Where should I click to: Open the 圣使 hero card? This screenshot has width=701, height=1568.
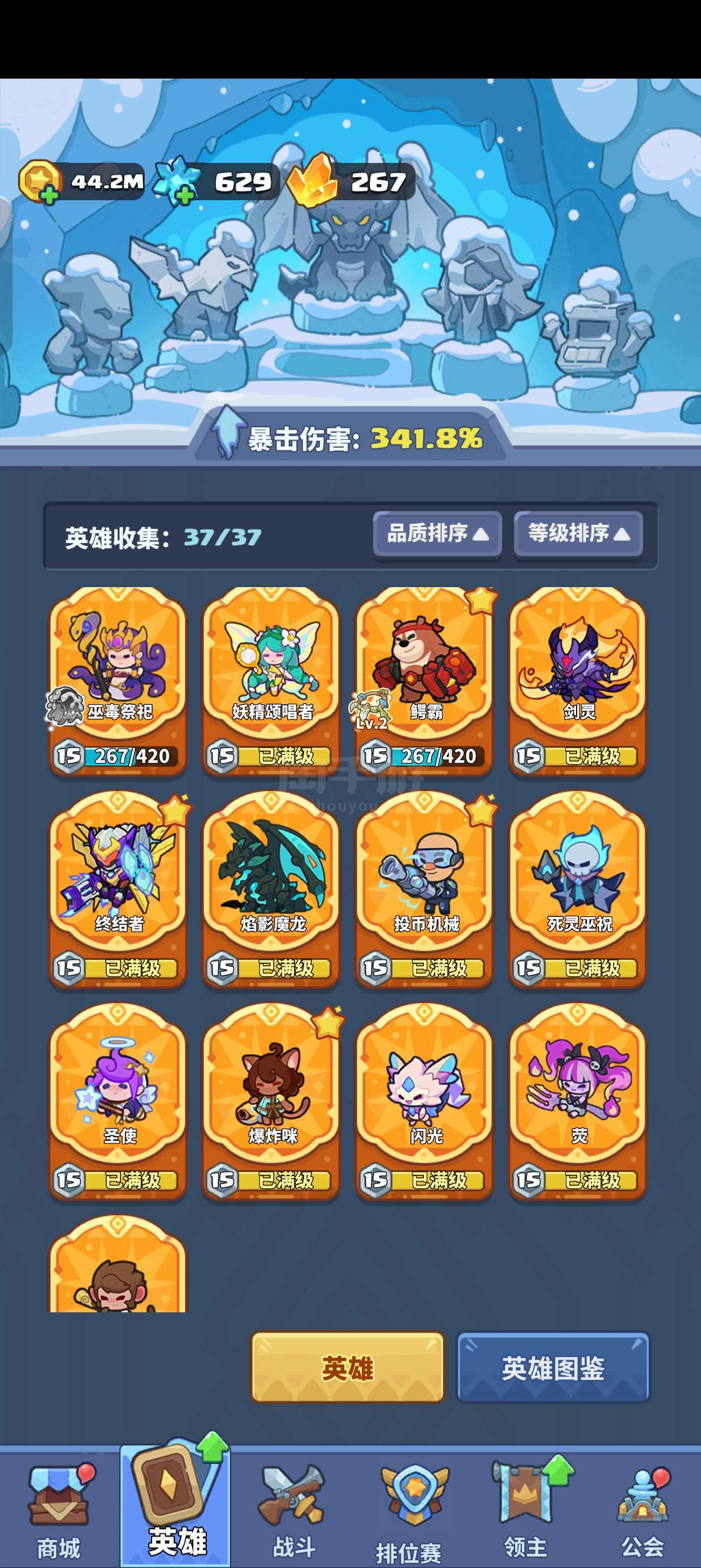(118, 1103)
